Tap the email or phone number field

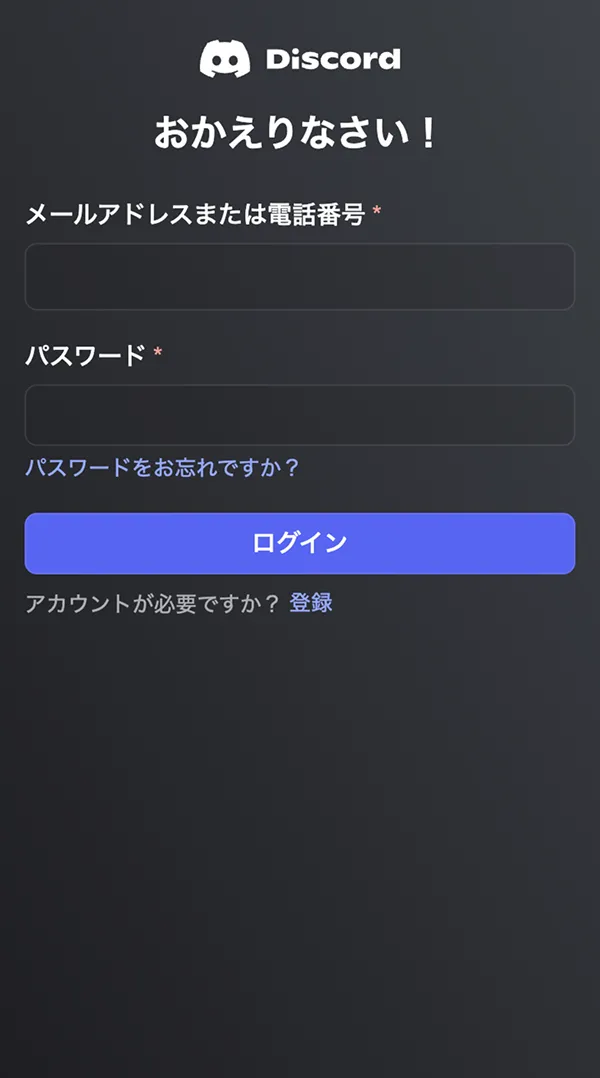(300, 277)
